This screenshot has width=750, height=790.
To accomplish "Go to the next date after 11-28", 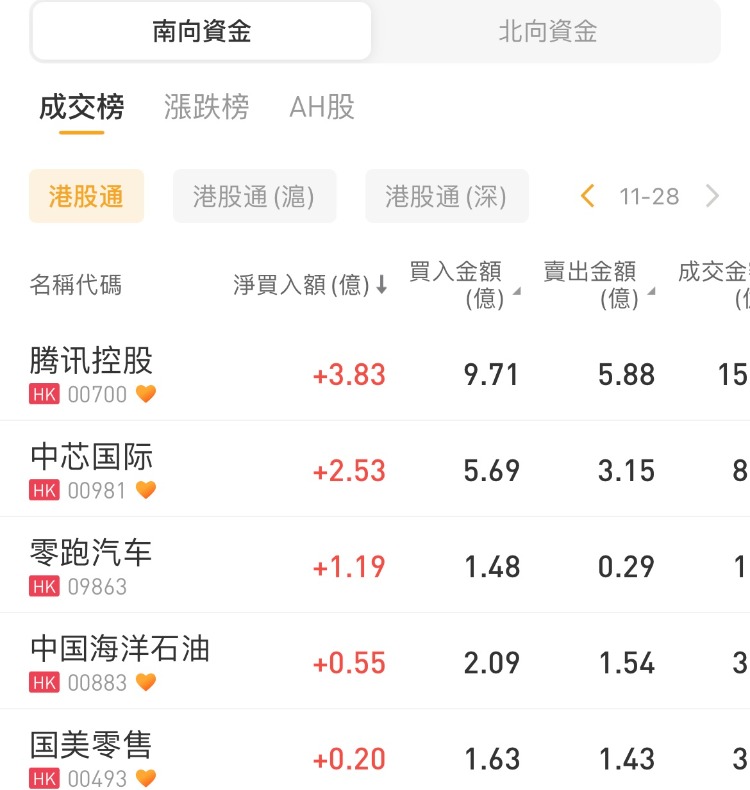I will 712,196.
